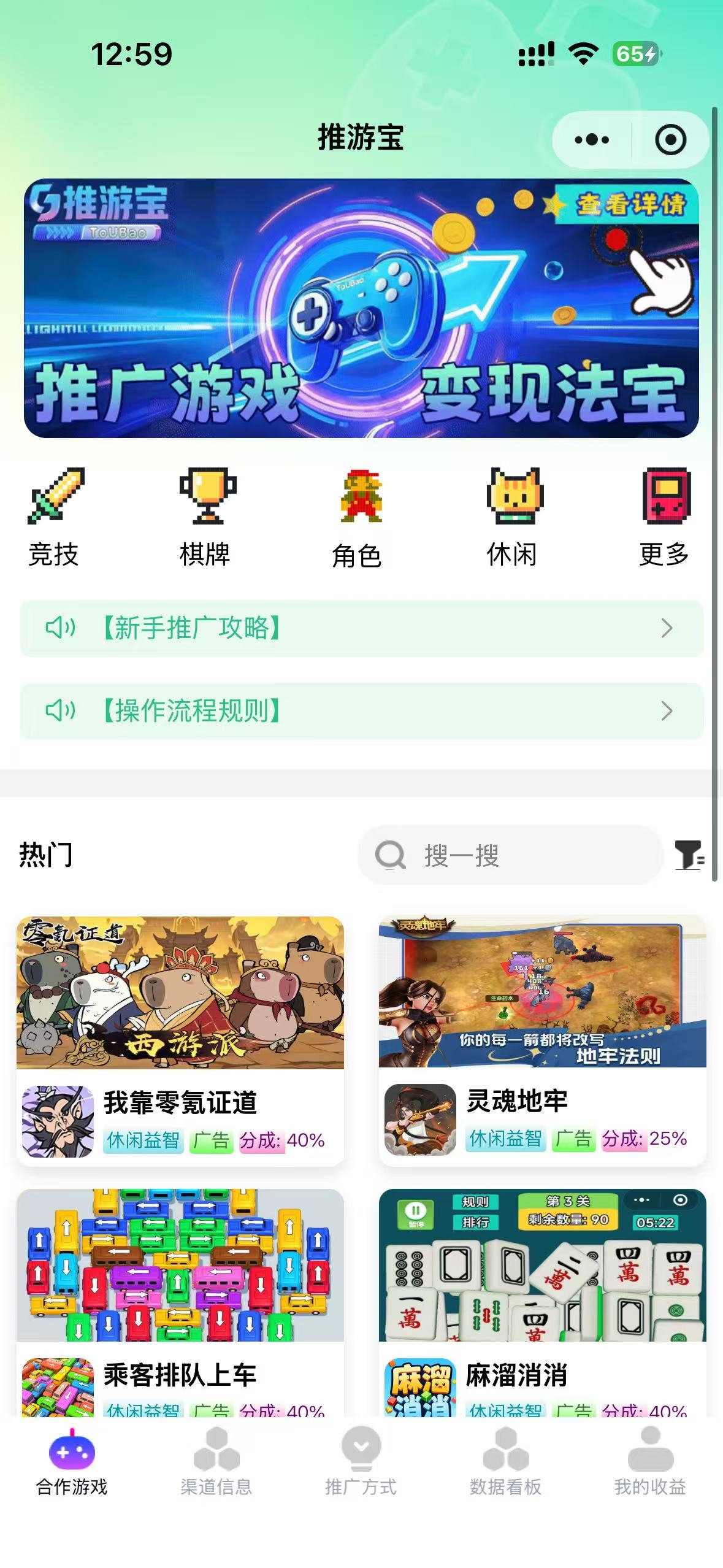
Task: Open the 新手推广攻略 notice
Action: [x=361, y=628]
